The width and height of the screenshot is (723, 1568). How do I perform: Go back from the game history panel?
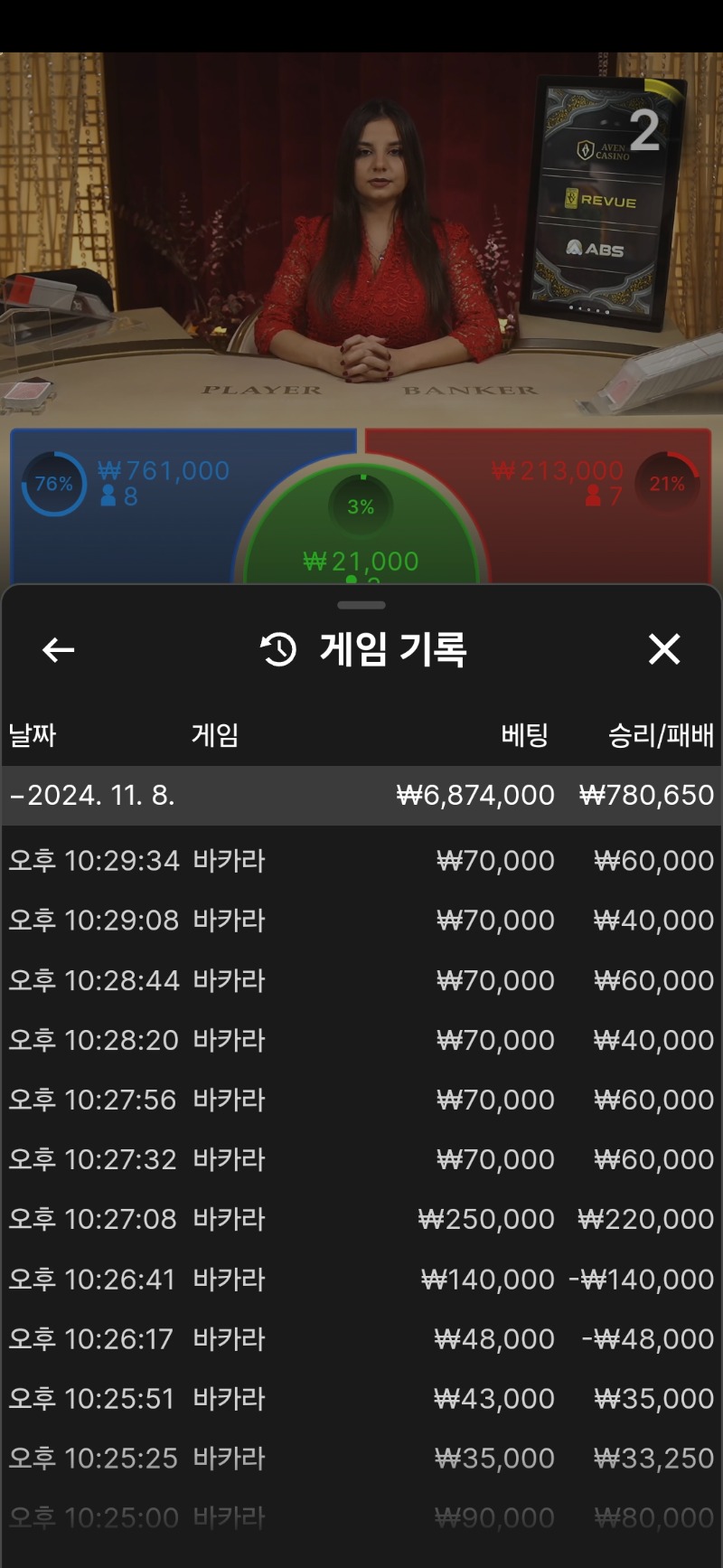(59, 649)
